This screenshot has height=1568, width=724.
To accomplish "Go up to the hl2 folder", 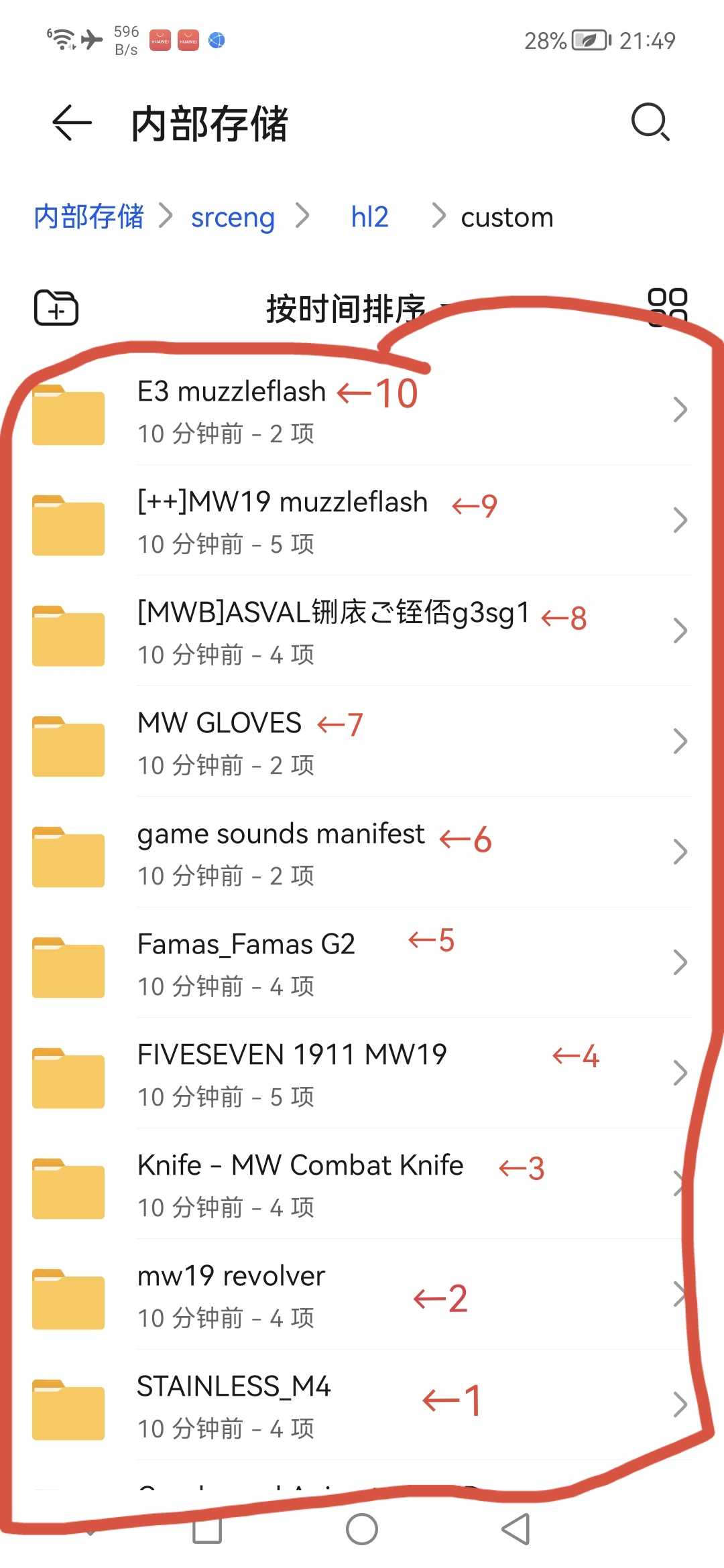I will [369, 217].
